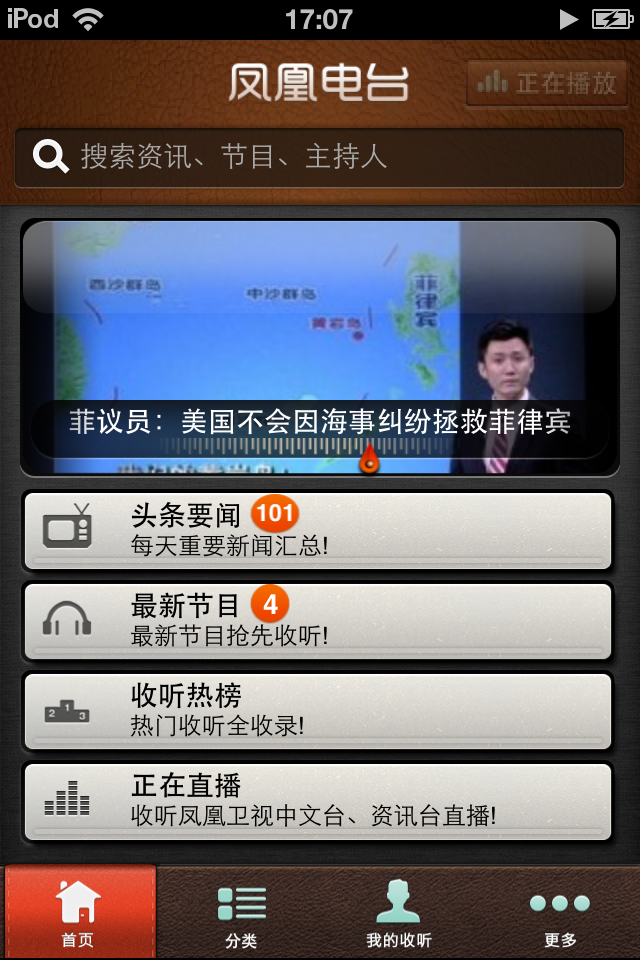Open 正在直播 live broadcast
This screenshot has height=960, width=640.
(x=318, y=802)
